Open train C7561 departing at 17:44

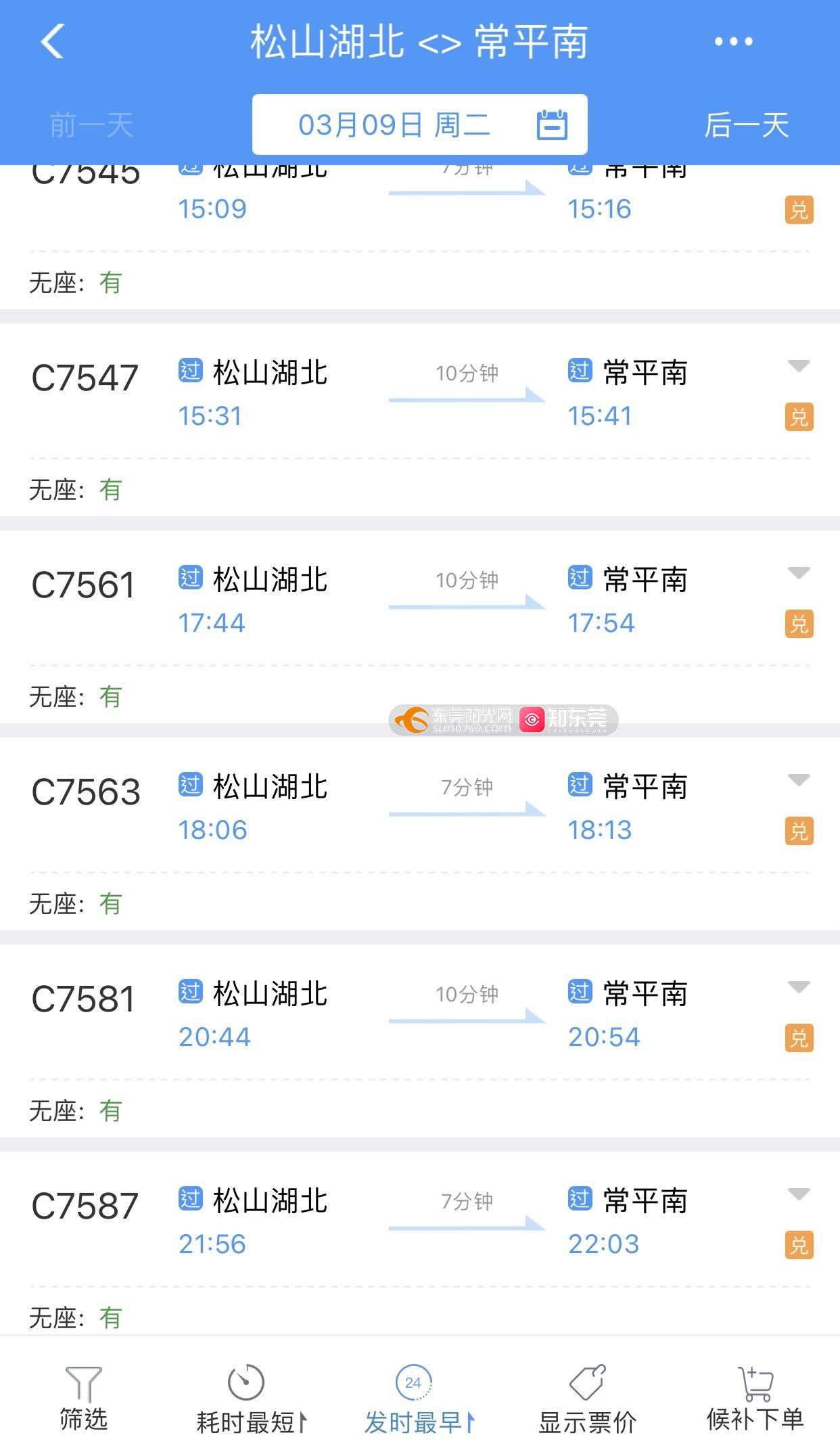point(420,627)
